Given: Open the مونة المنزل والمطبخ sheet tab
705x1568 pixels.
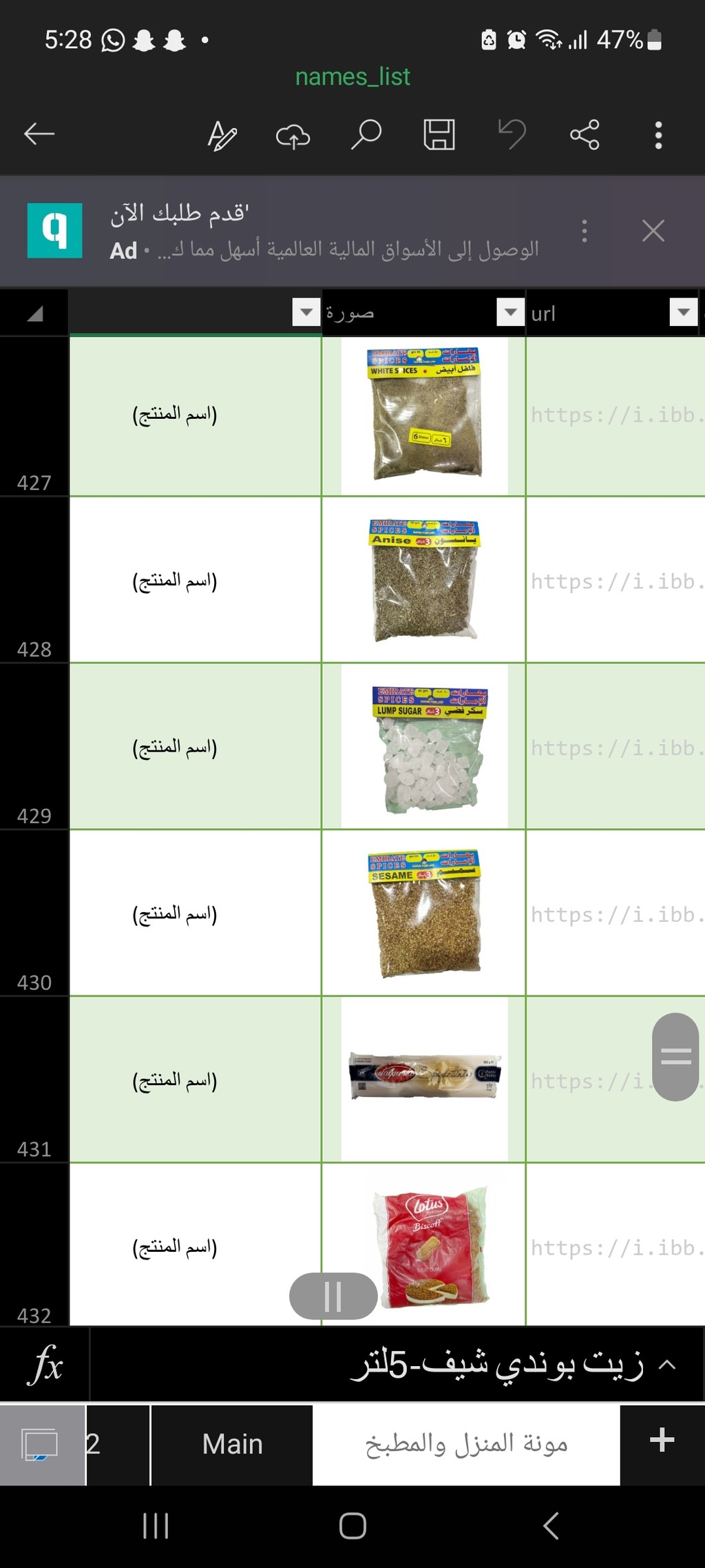Looking at the screenshot, I should 466,1444.
